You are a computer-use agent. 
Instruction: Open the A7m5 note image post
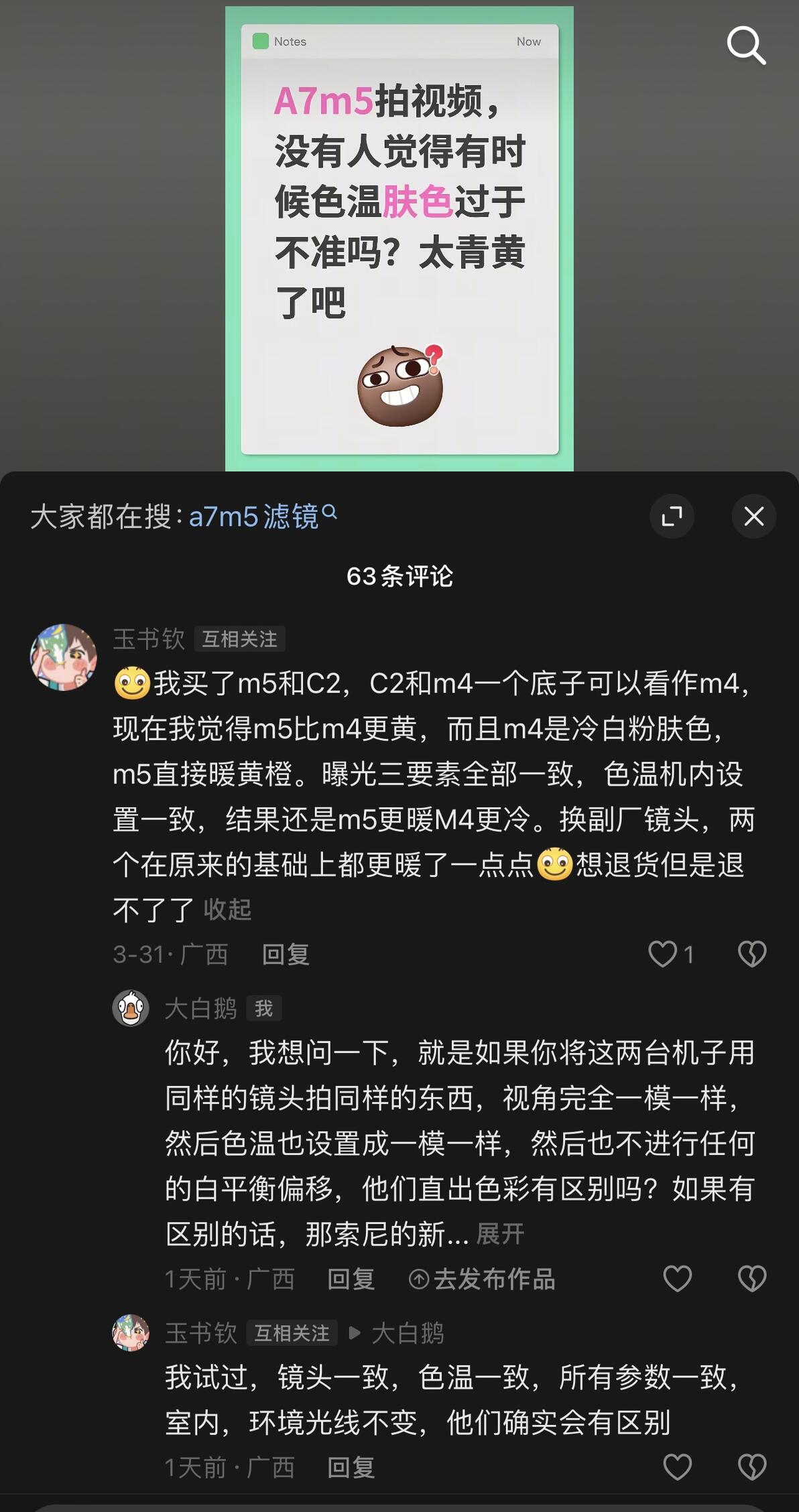click(x=399, y=238)
